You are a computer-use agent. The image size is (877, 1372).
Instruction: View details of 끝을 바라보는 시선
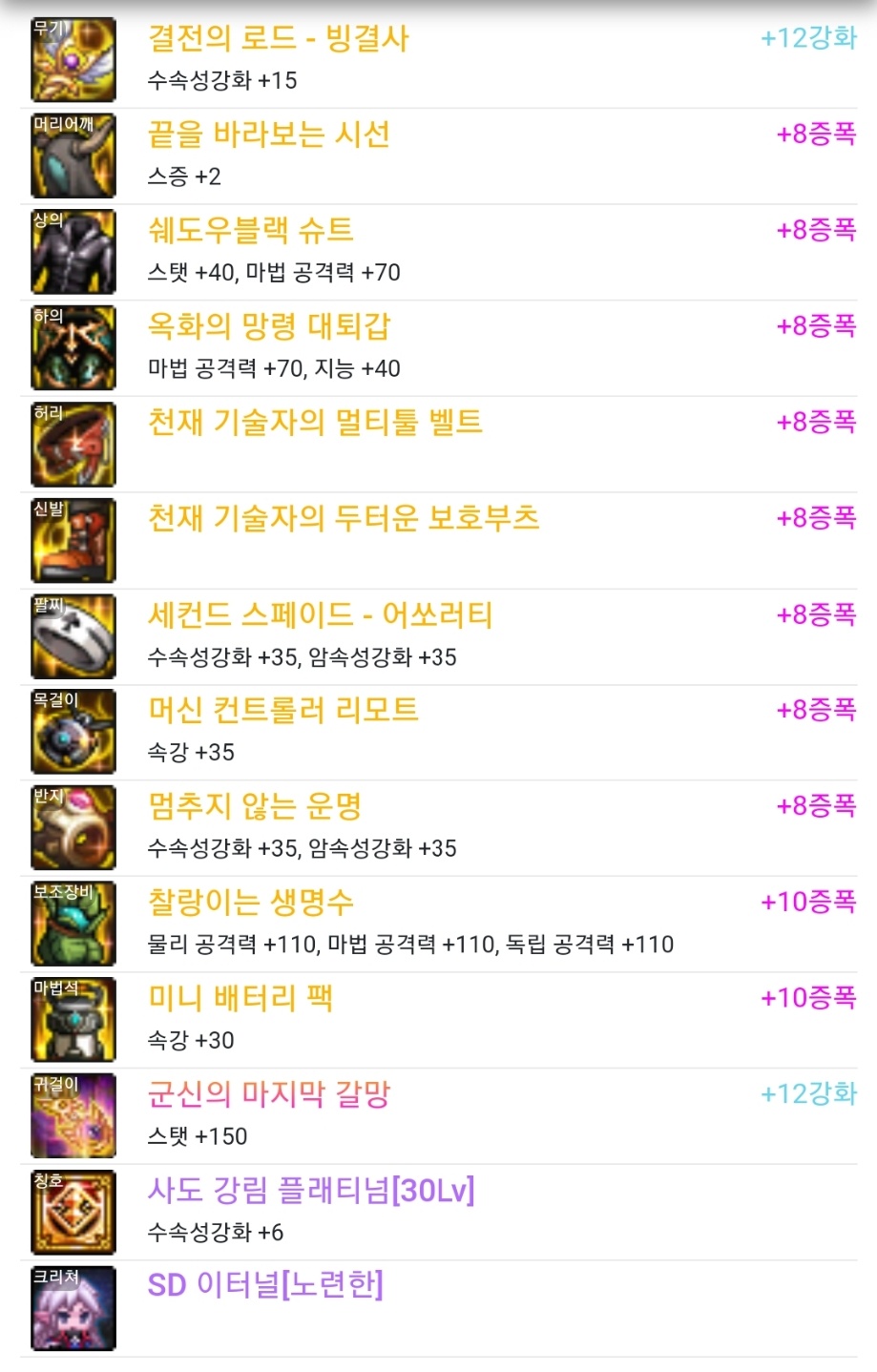tap(268, 135)
